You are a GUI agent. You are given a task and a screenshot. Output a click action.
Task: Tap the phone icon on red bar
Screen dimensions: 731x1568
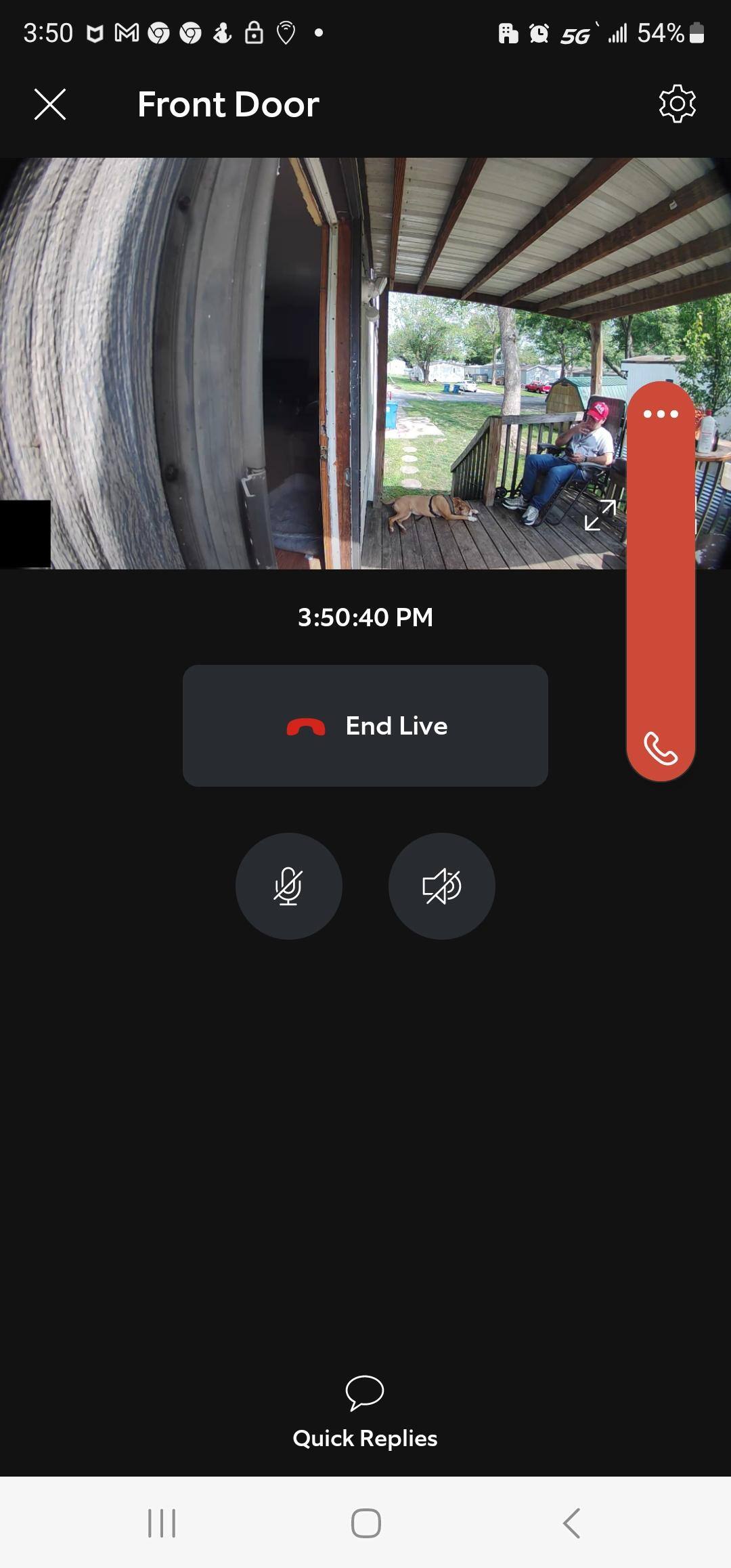tap(661, 748)
